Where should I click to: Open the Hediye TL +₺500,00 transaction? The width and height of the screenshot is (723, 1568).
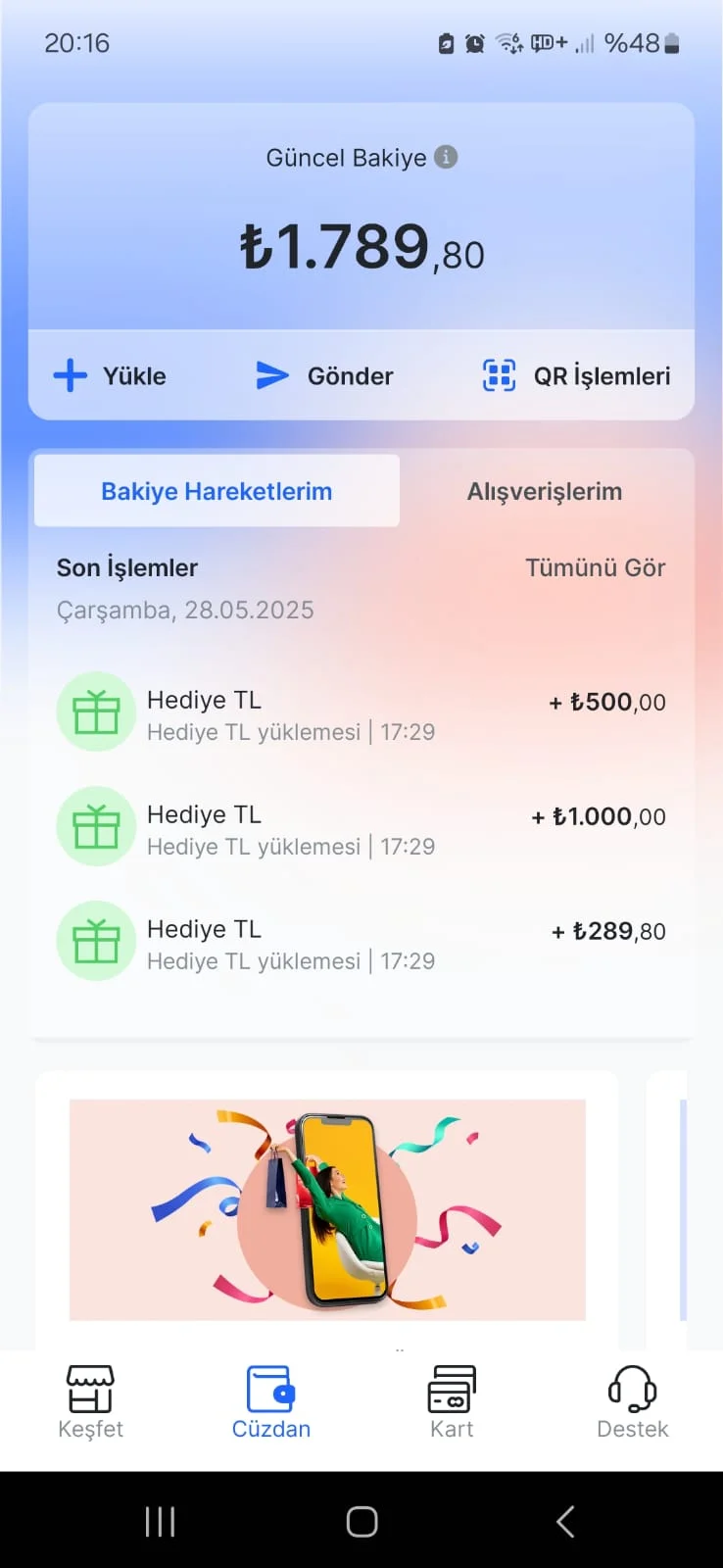(x=361, y=714)
